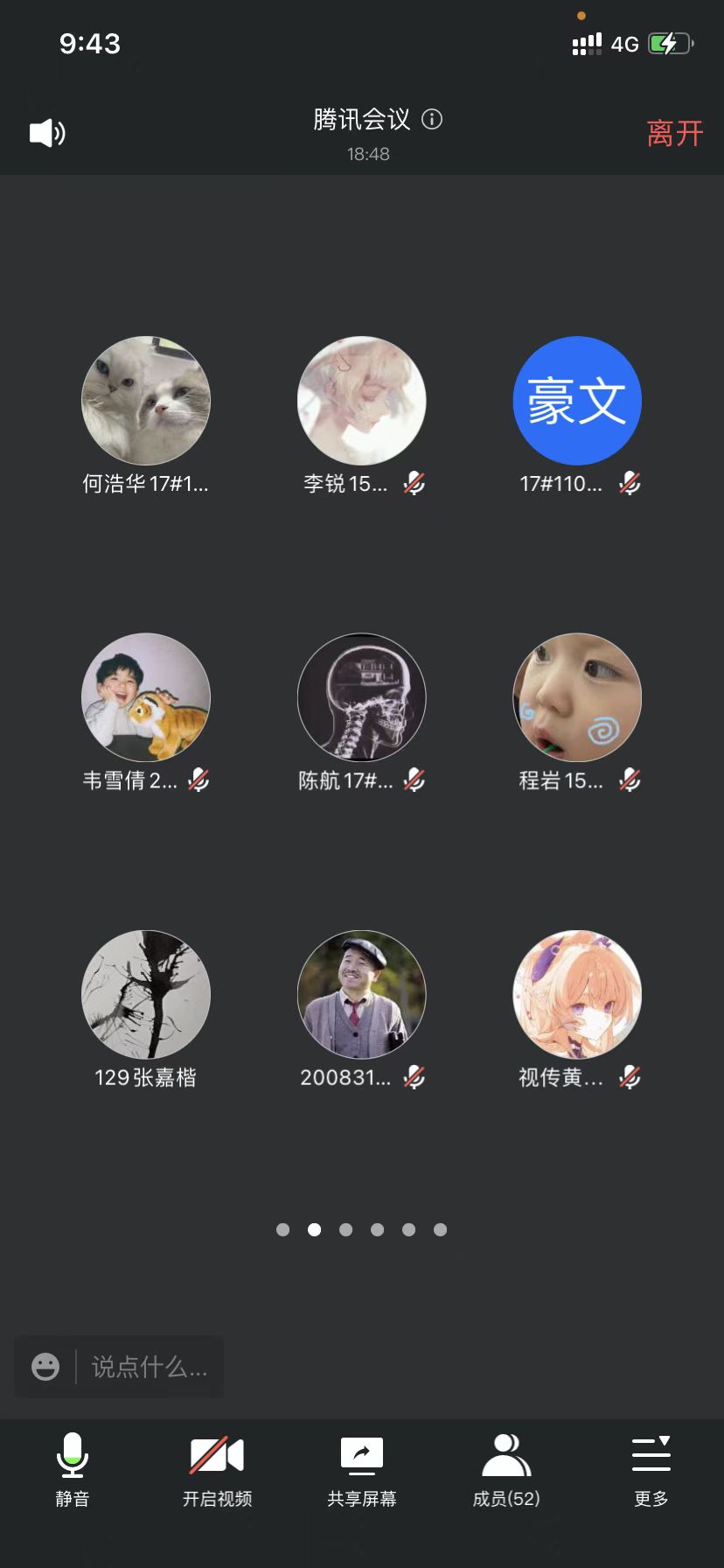Start screen sharing with 共享屏幕
Viewport: 724px width, 1568px height.
click(362, 1470)
